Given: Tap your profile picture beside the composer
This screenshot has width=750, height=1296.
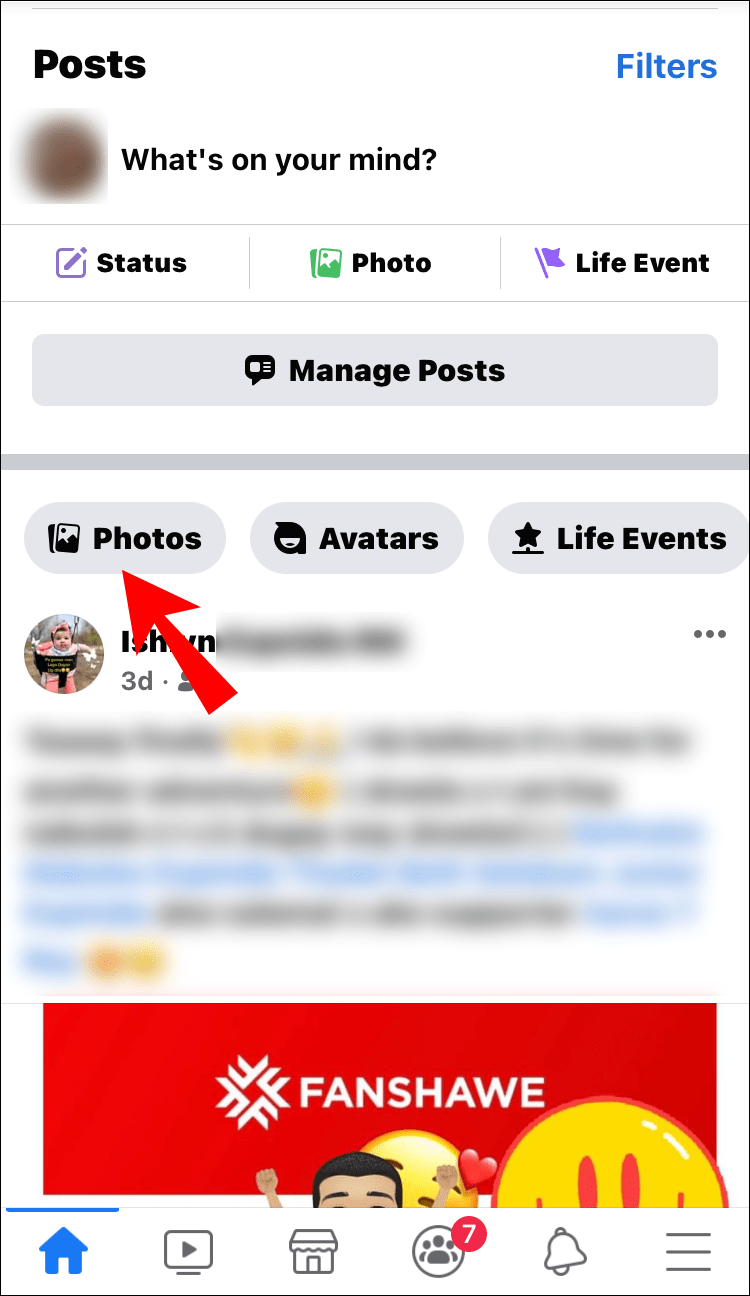Looking at the screenshot, I should [x=60, y=159].
